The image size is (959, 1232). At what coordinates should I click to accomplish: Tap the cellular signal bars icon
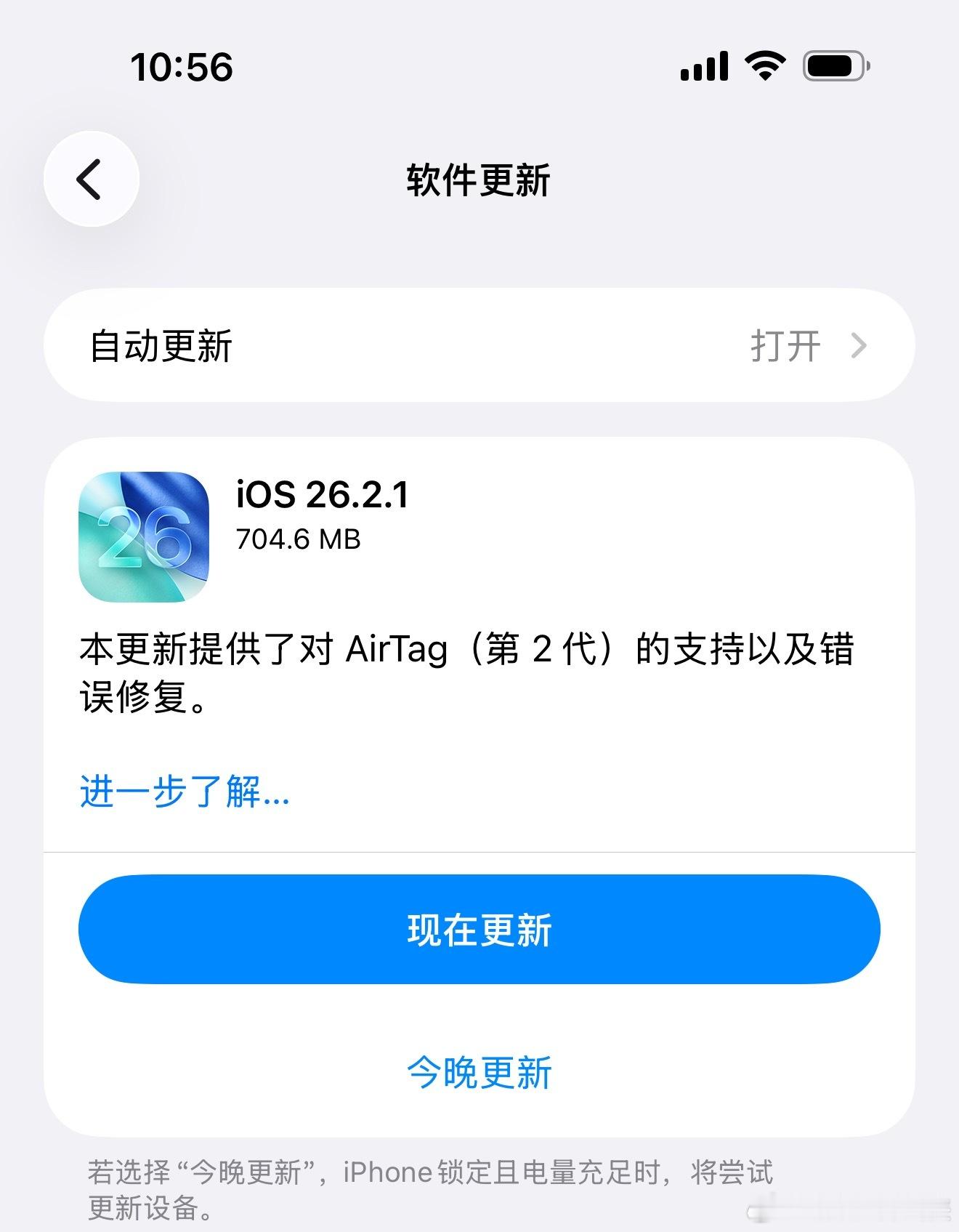point(702,65)
